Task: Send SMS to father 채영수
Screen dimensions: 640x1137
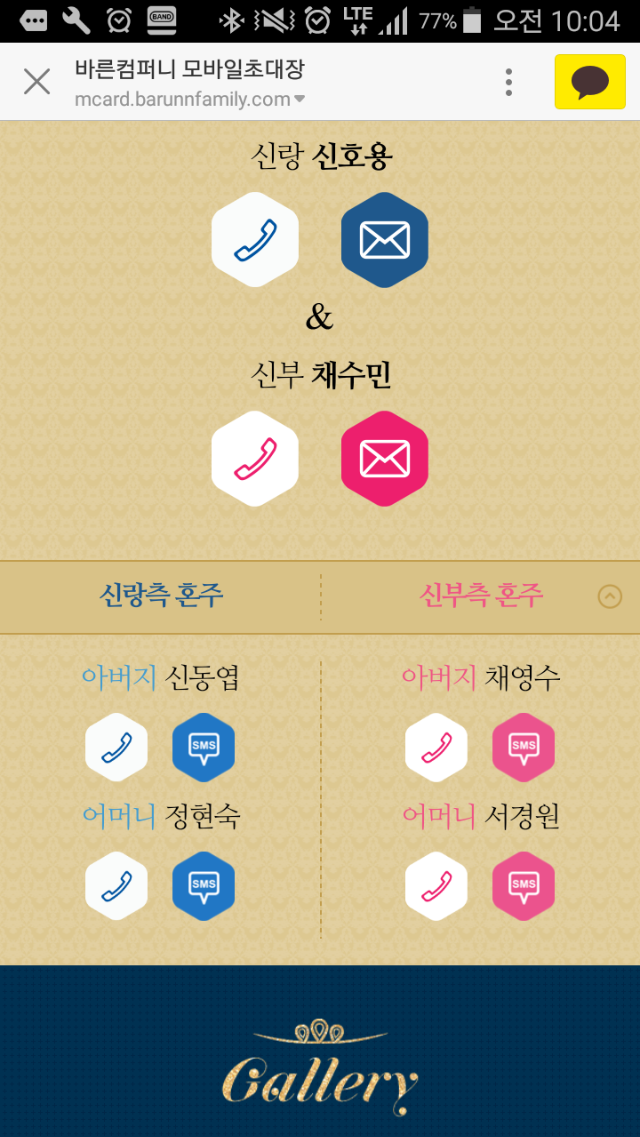Action: tap(523, 747)
